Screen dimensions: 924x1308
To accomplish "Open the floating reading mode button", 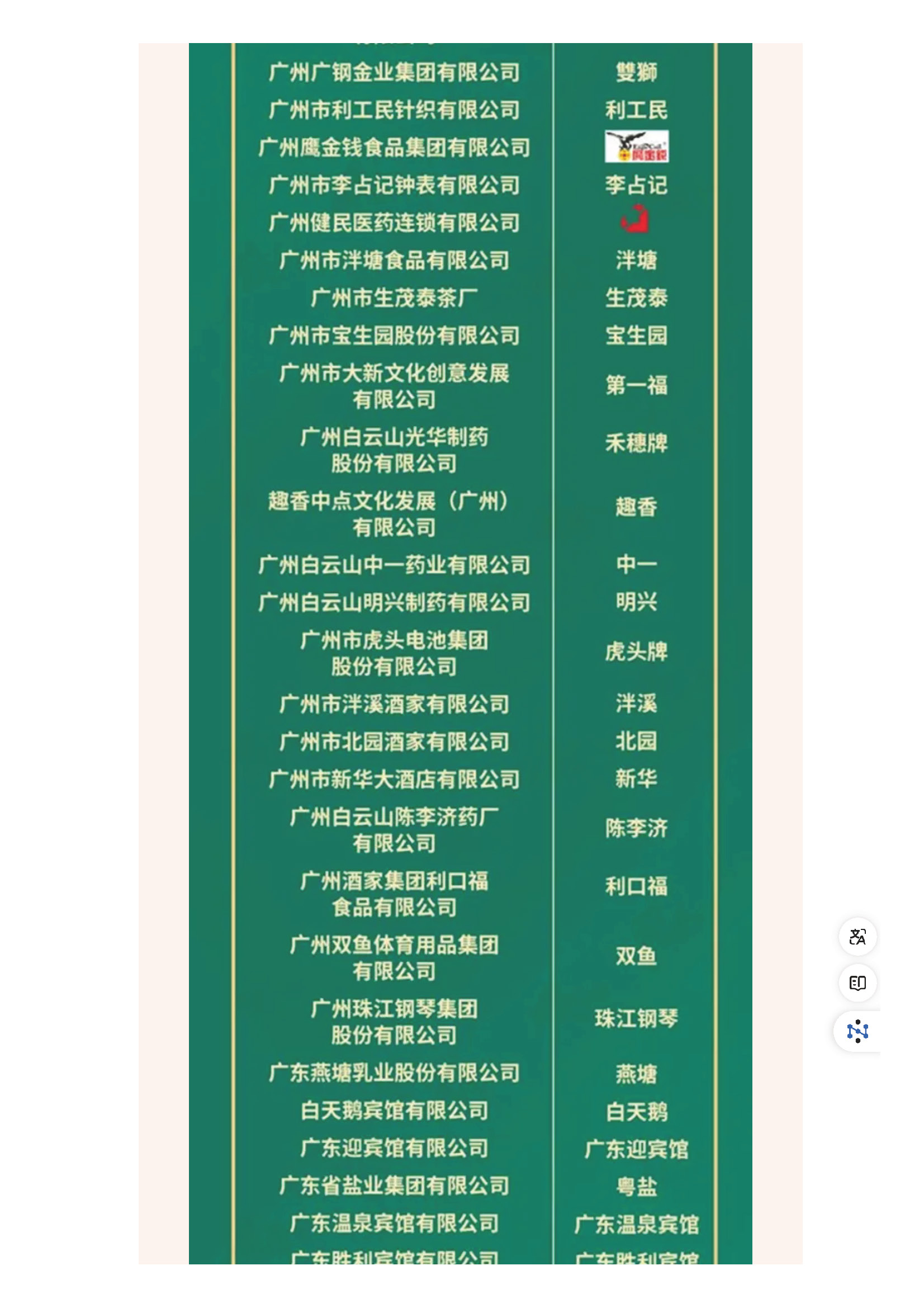I will click(857, 983).
